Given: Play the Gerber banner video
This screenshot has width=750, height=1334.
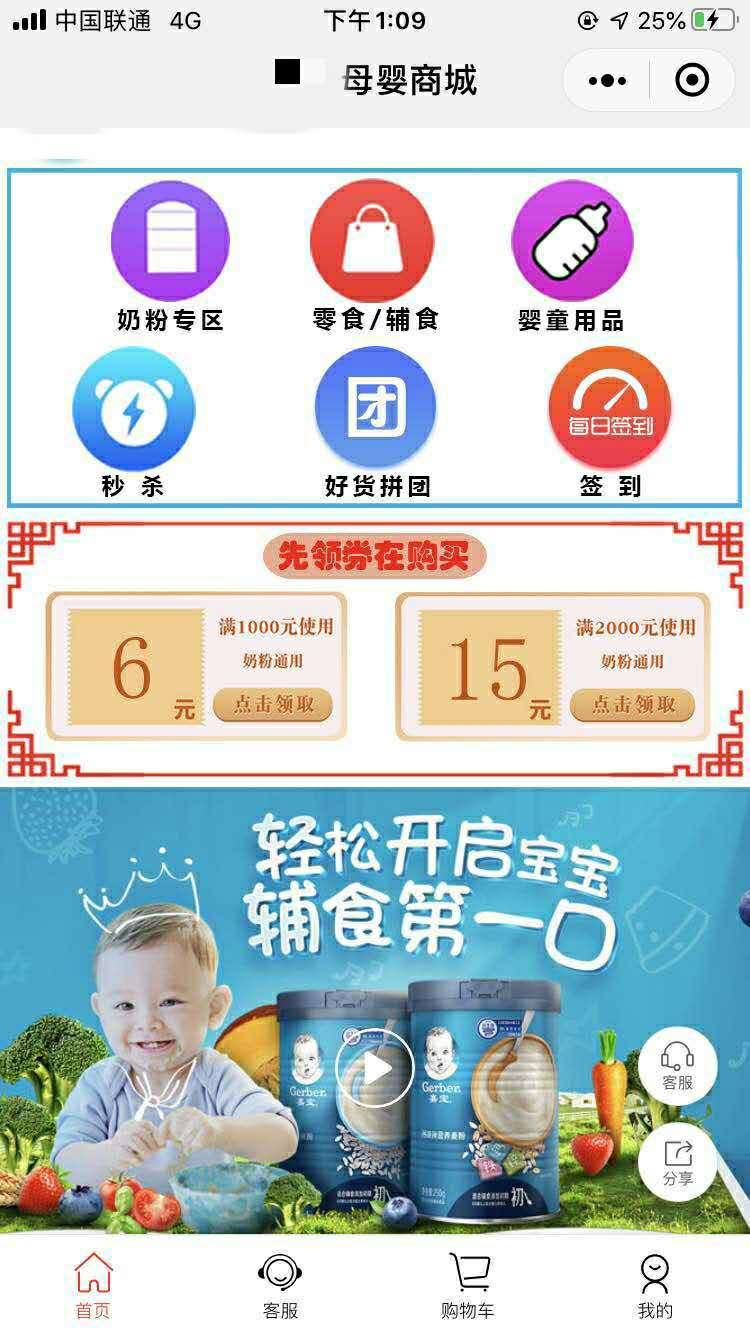Looking at the screenshot, I should (x=375, y=1068).
